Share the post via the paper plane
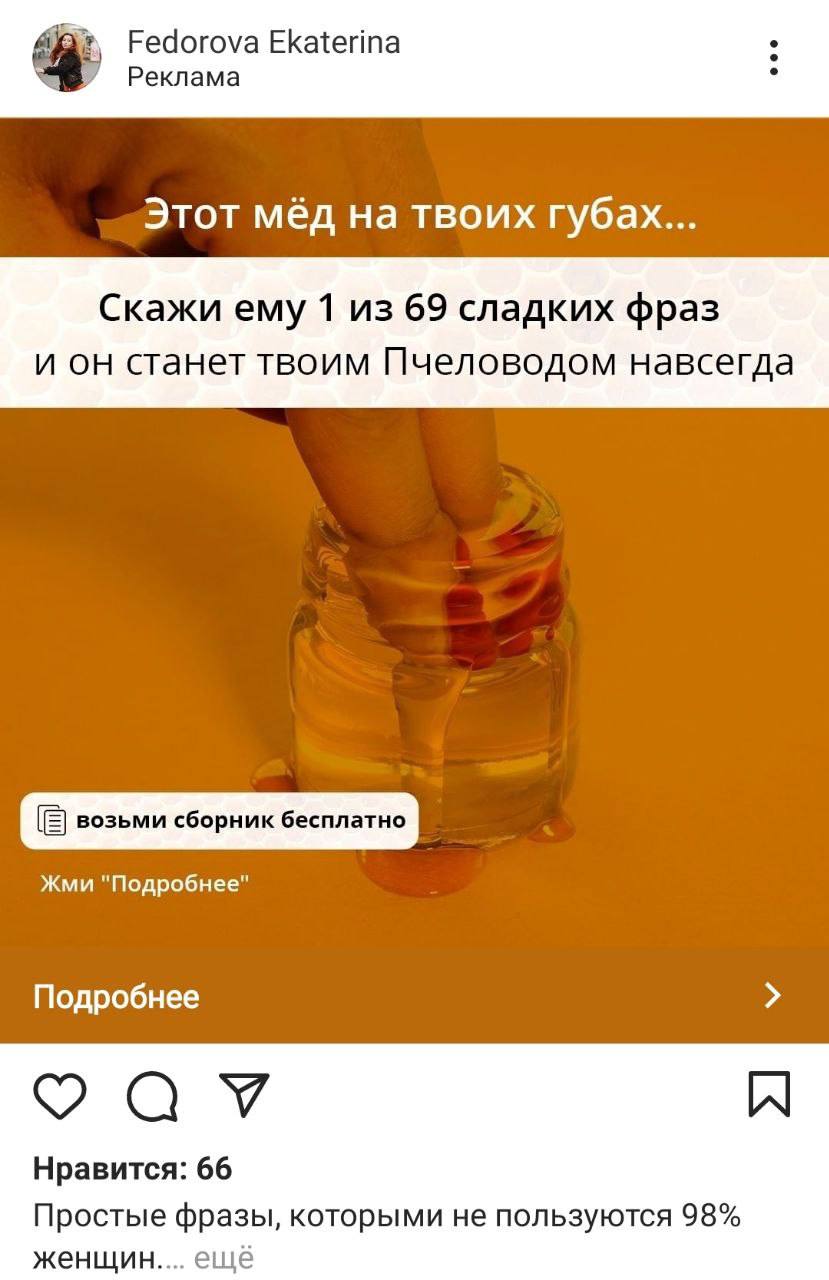 pos(243,1095)
